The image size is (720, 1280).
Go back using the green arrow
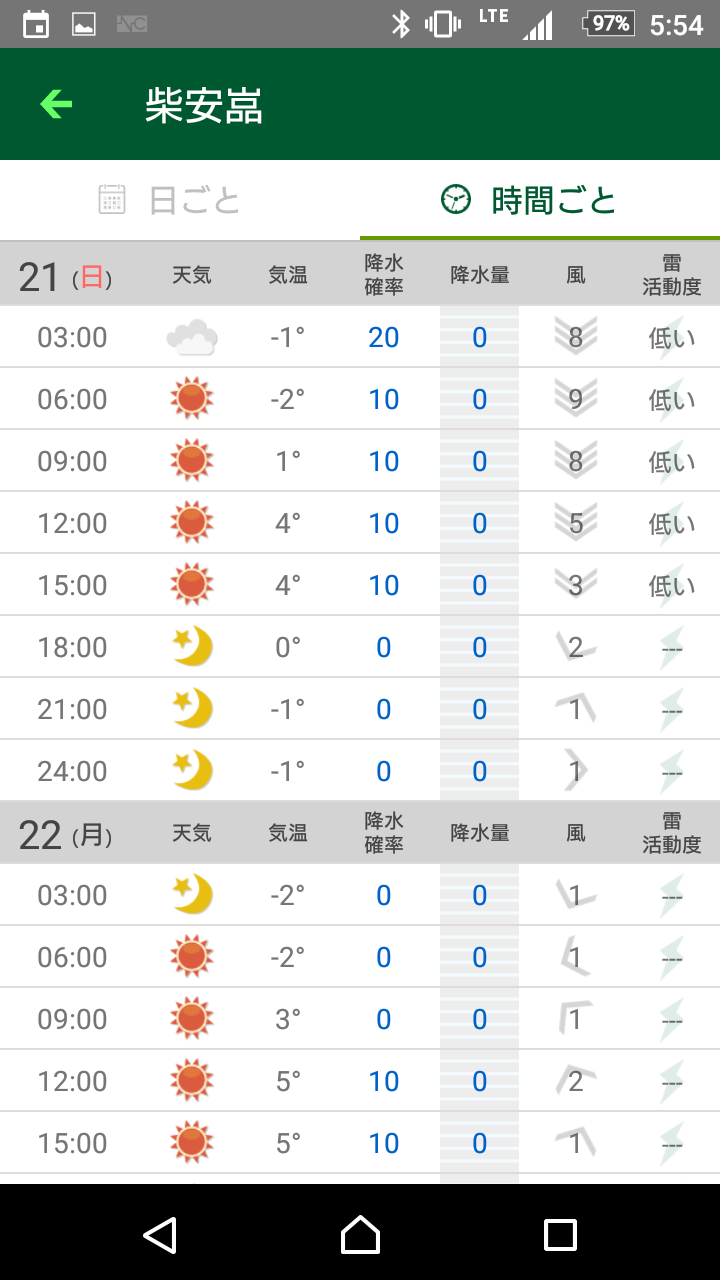tap(56, 104)
